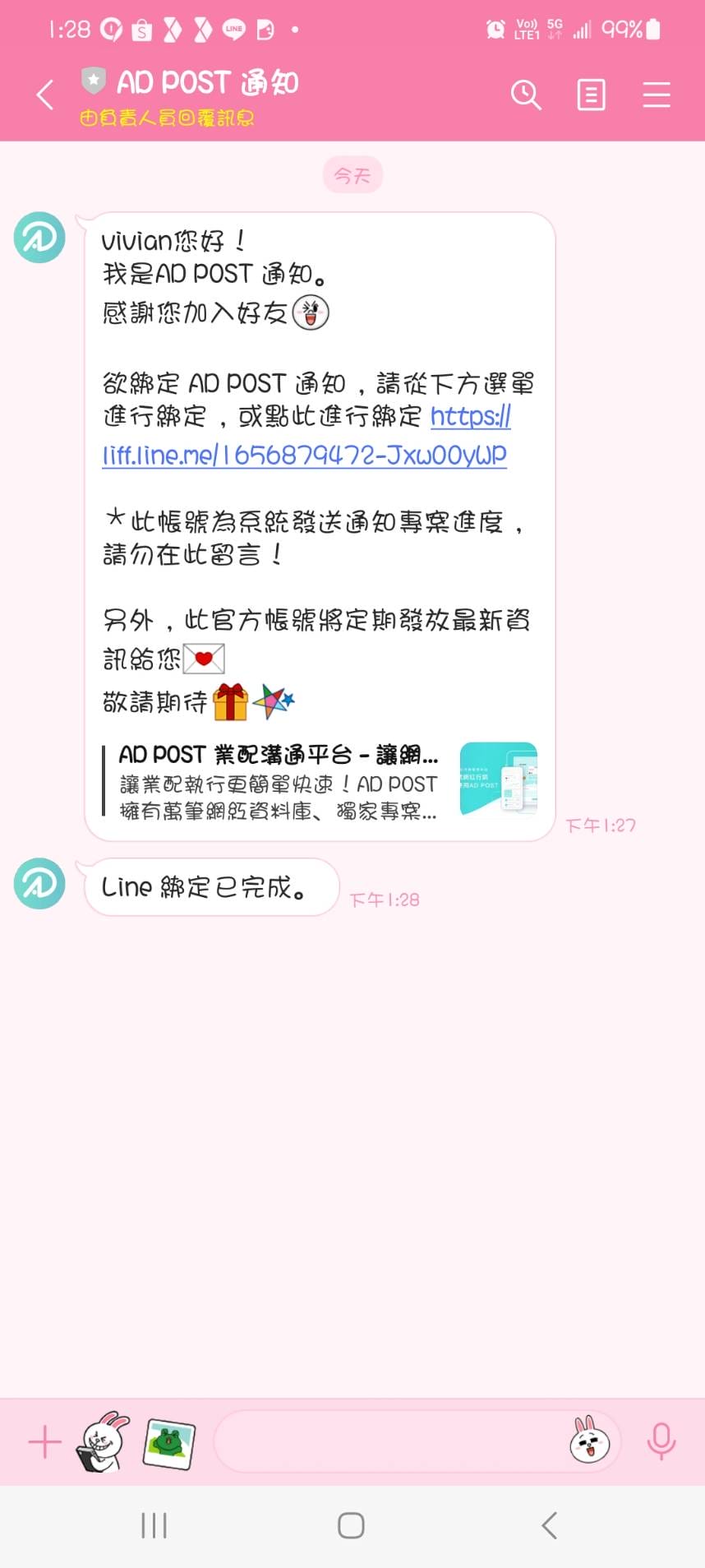Open the camera/sticker shortcut next to plus

[100, 1441]
